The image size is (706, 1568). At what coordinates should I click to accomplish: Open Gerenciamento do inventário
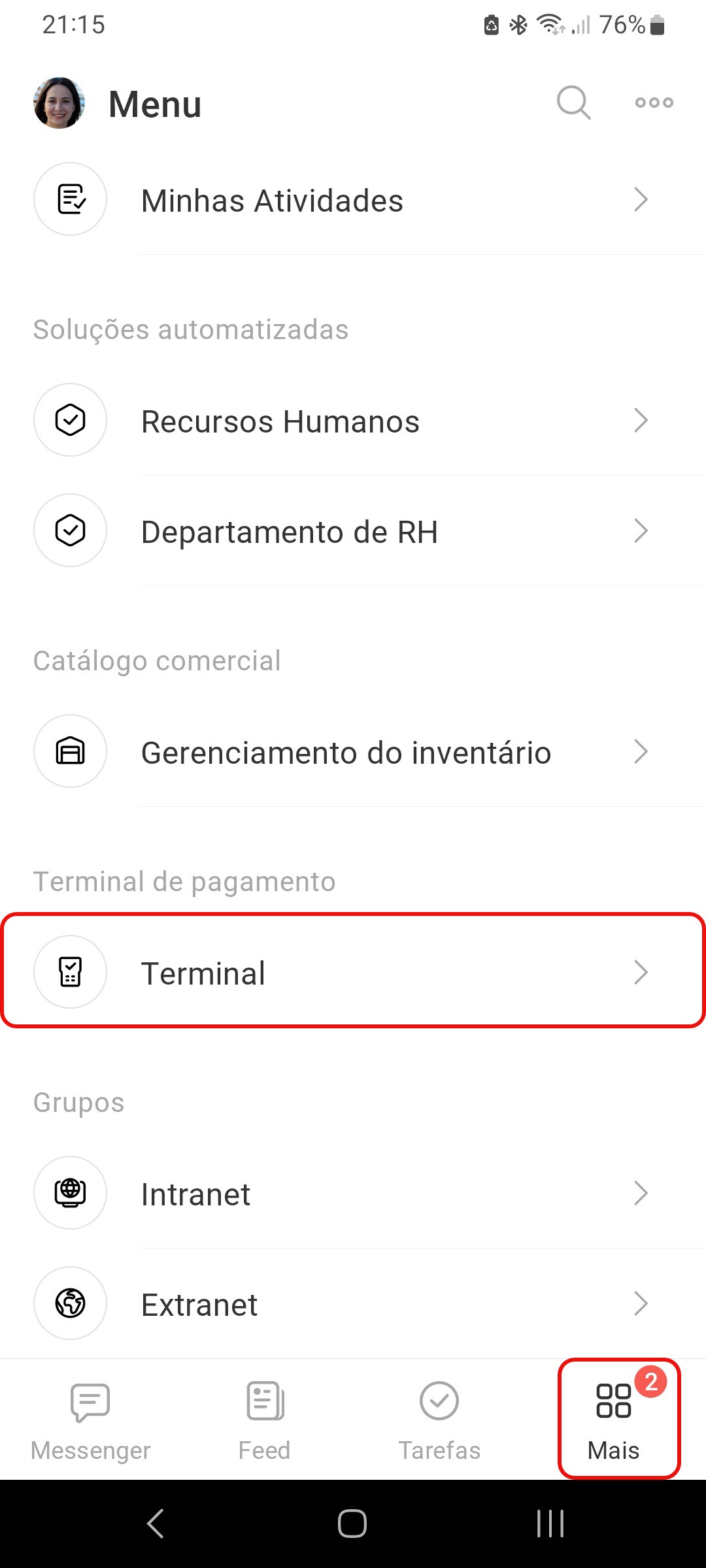click(x=353, y=751)
